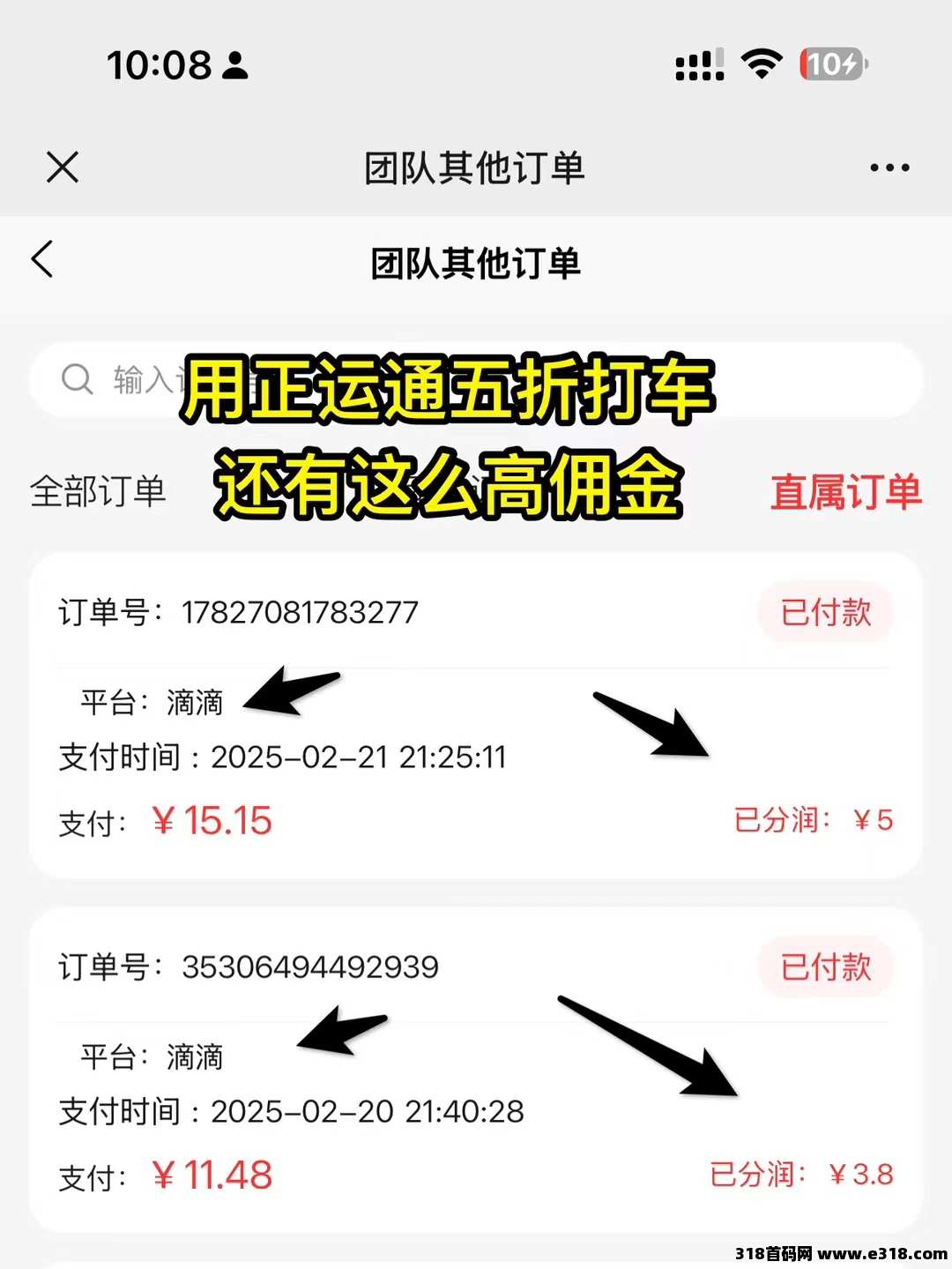Go back with the left arrow
This screenshot has width=952, height=1269.
[x=42, y=259]
